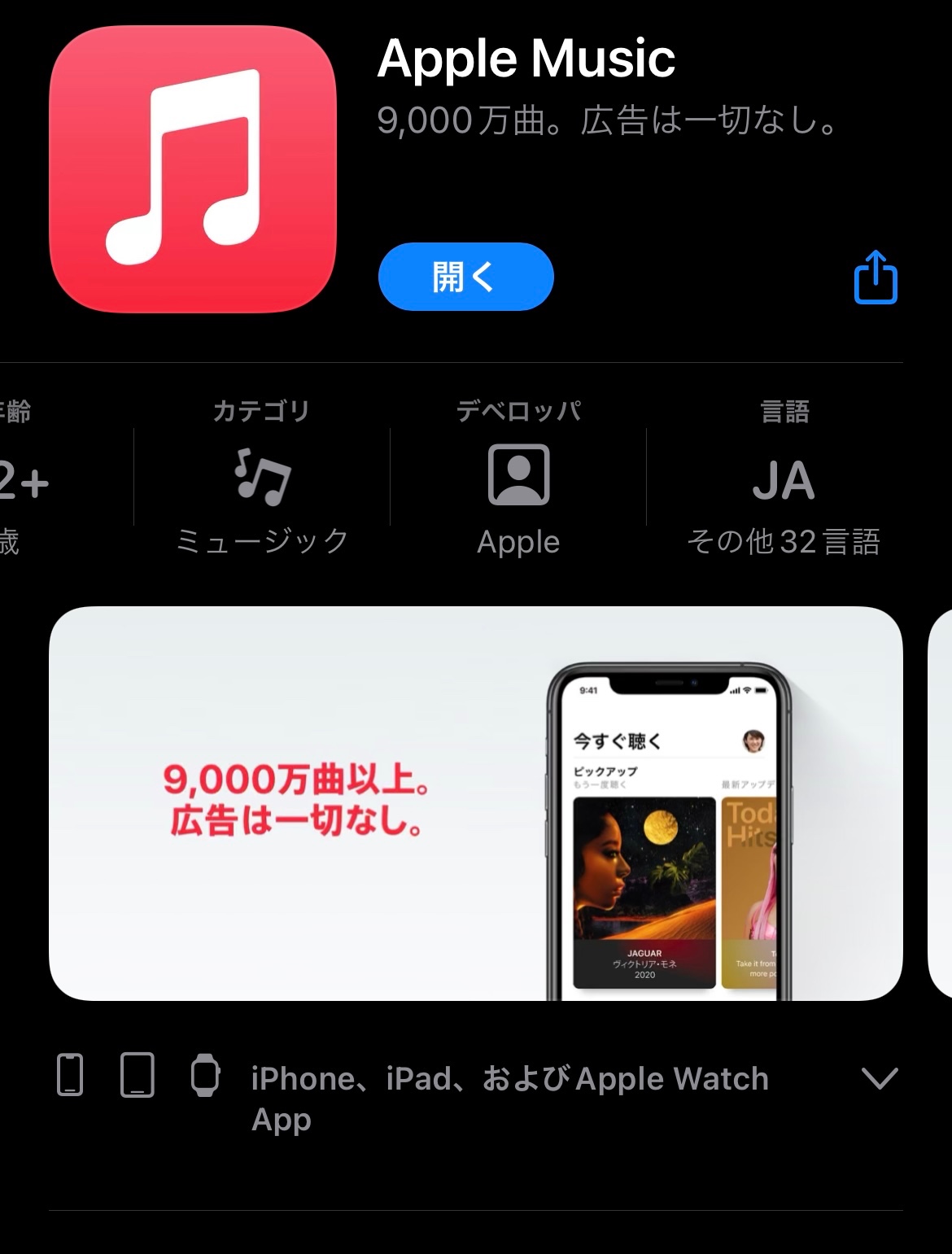This screenshot has height=1254, width=952.
Task: Open the 9,000万曲以上 preview screenshot
Action: coord(475,802)
